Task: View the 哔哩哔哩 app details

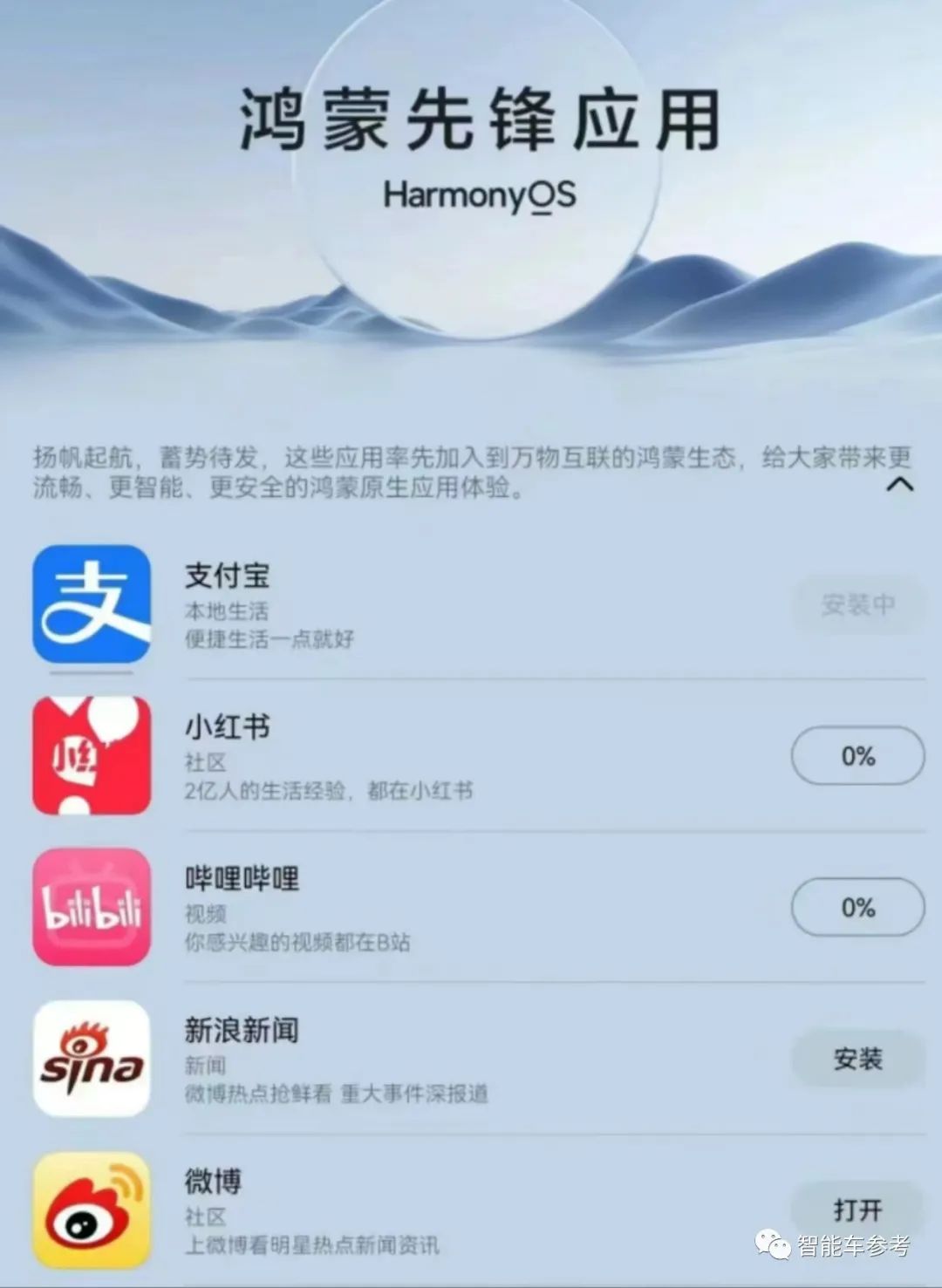Action: point(242,878)
